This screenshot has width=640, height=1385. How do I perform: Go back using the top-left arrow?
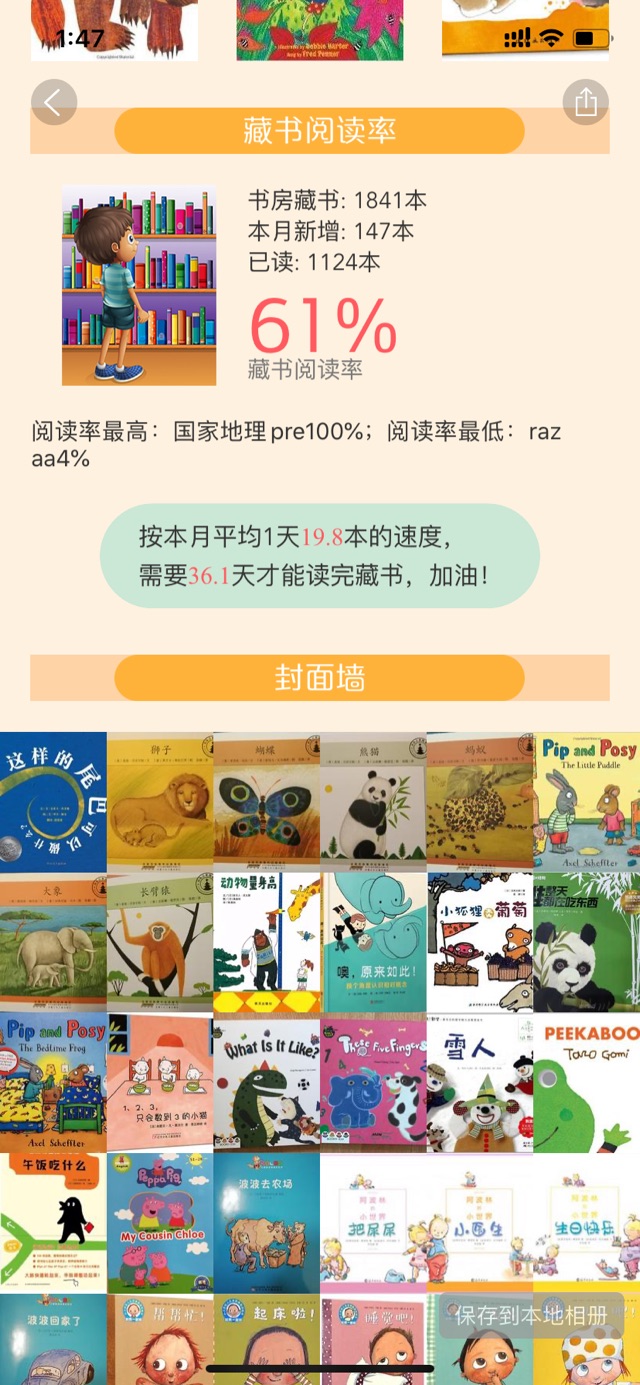tap(54, 102)
